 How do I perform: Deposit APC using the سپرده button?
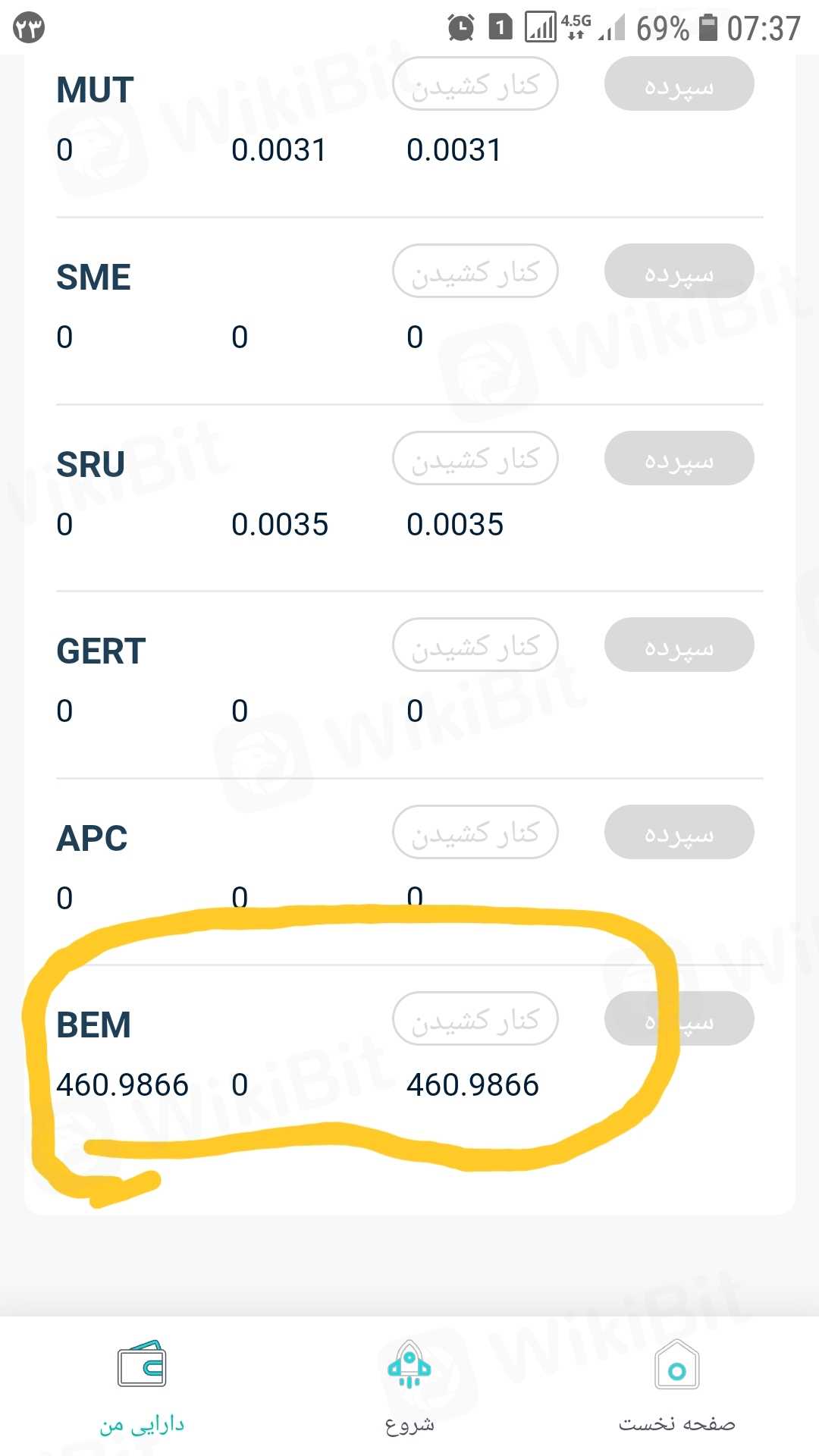pyautogui.click(x=679, y=832)
